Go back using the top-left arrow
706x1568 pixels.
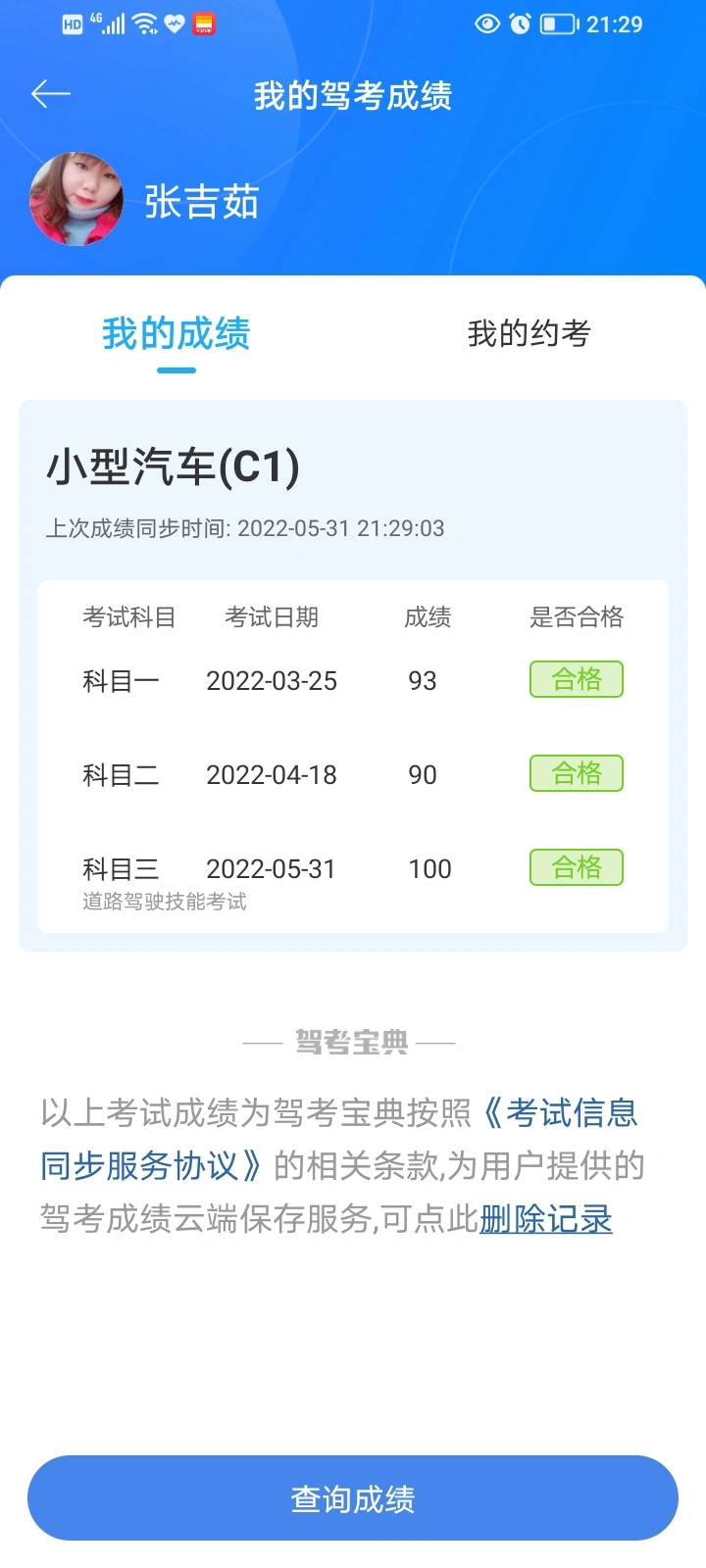51,94
